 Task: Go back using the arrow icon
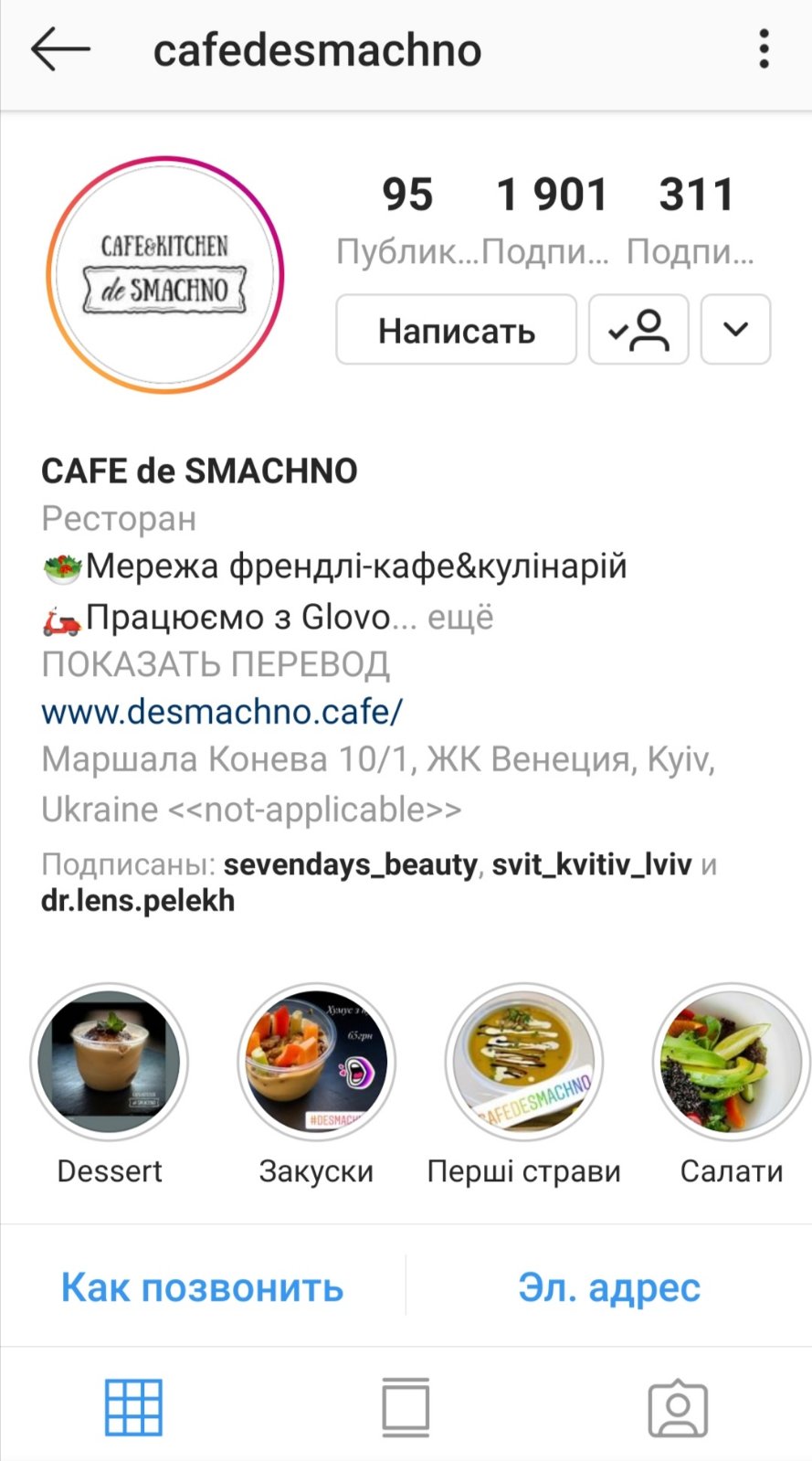[x=60, y=49]
